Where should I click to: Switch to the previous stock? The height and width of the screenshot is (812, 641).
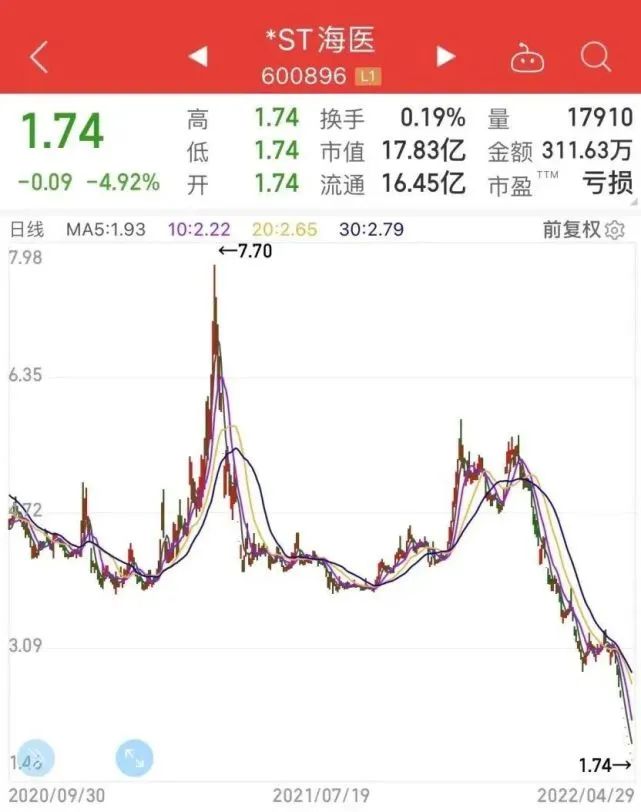tap(198, 56)
